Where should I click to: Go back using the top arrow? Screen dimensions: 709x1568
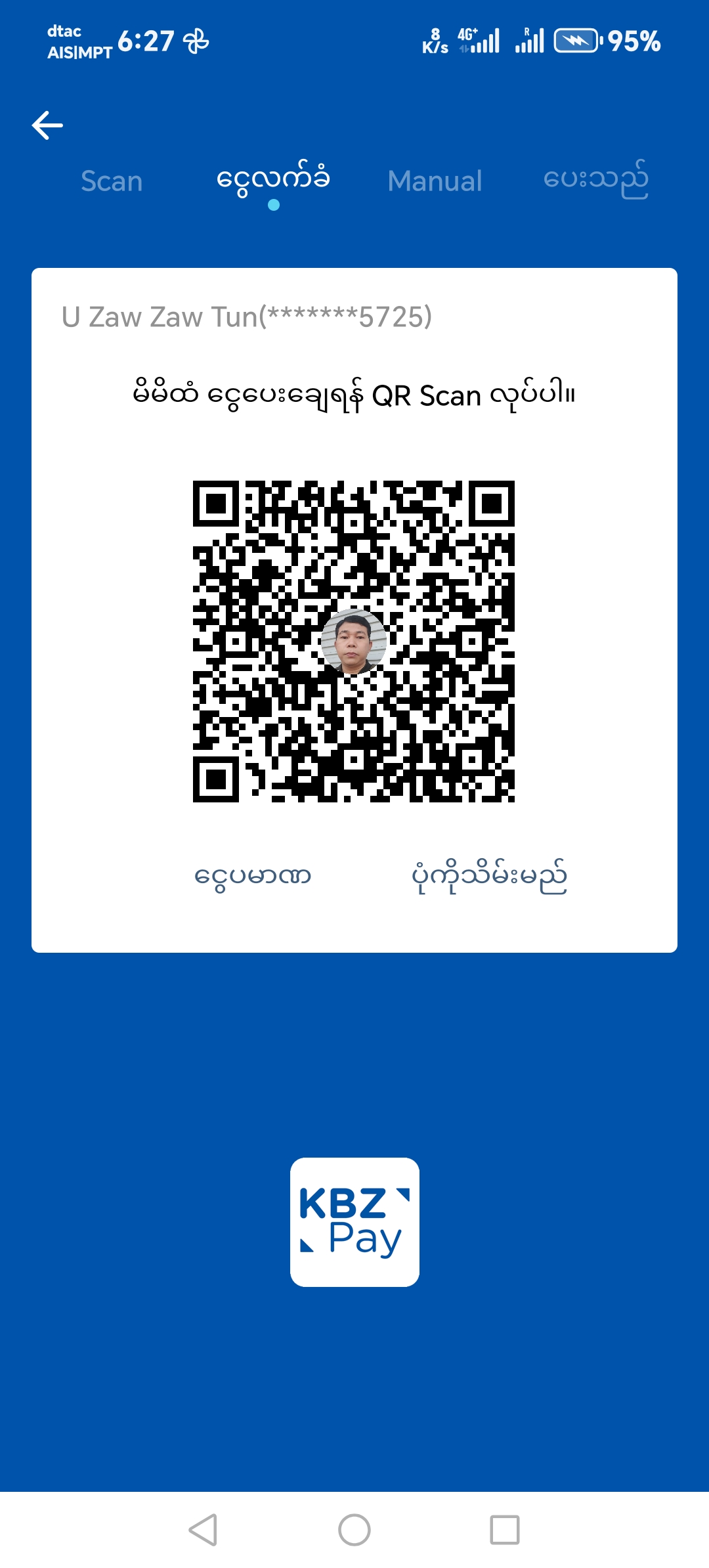(47, 125)
